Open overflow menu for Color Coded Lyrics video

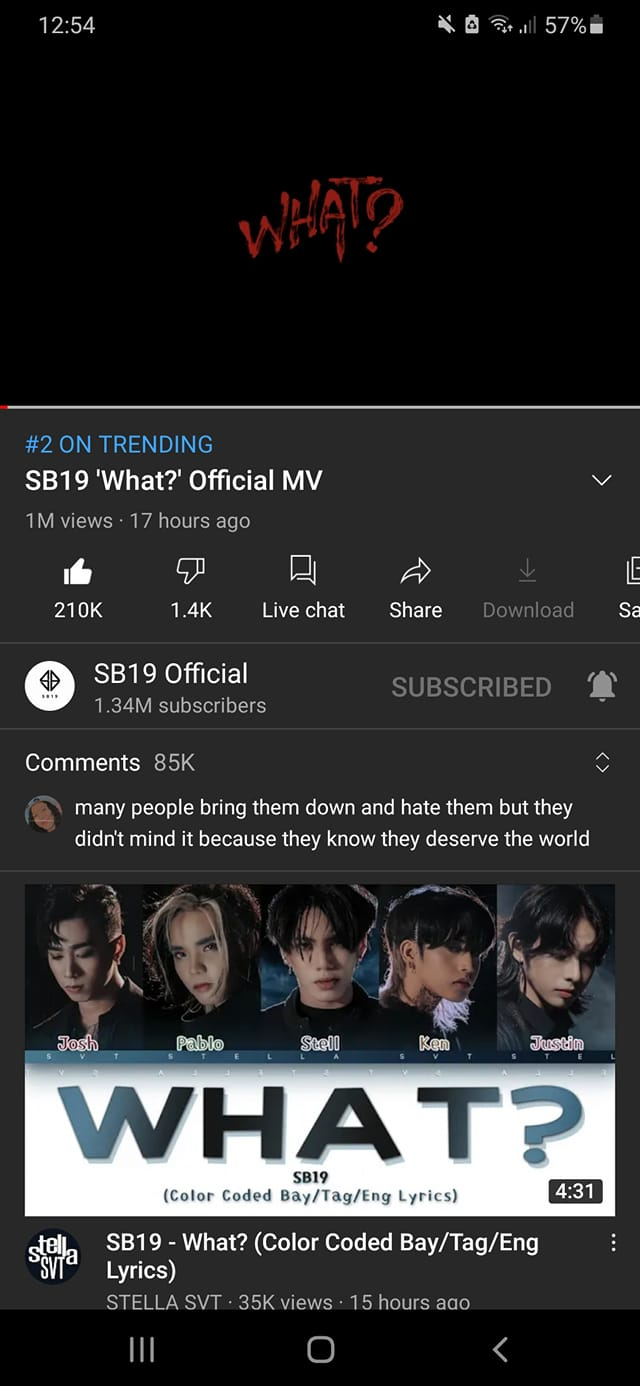pos(613,1243)
